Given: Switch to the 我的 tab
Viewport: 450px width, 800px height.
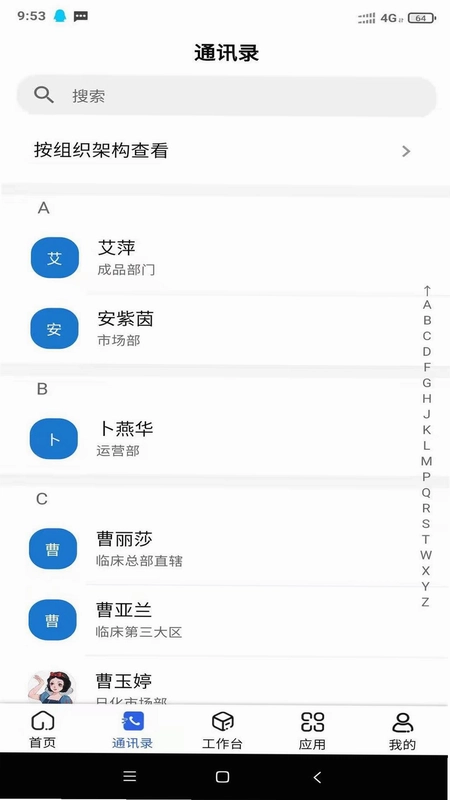Looking at the screenshot, I should 403,730.
